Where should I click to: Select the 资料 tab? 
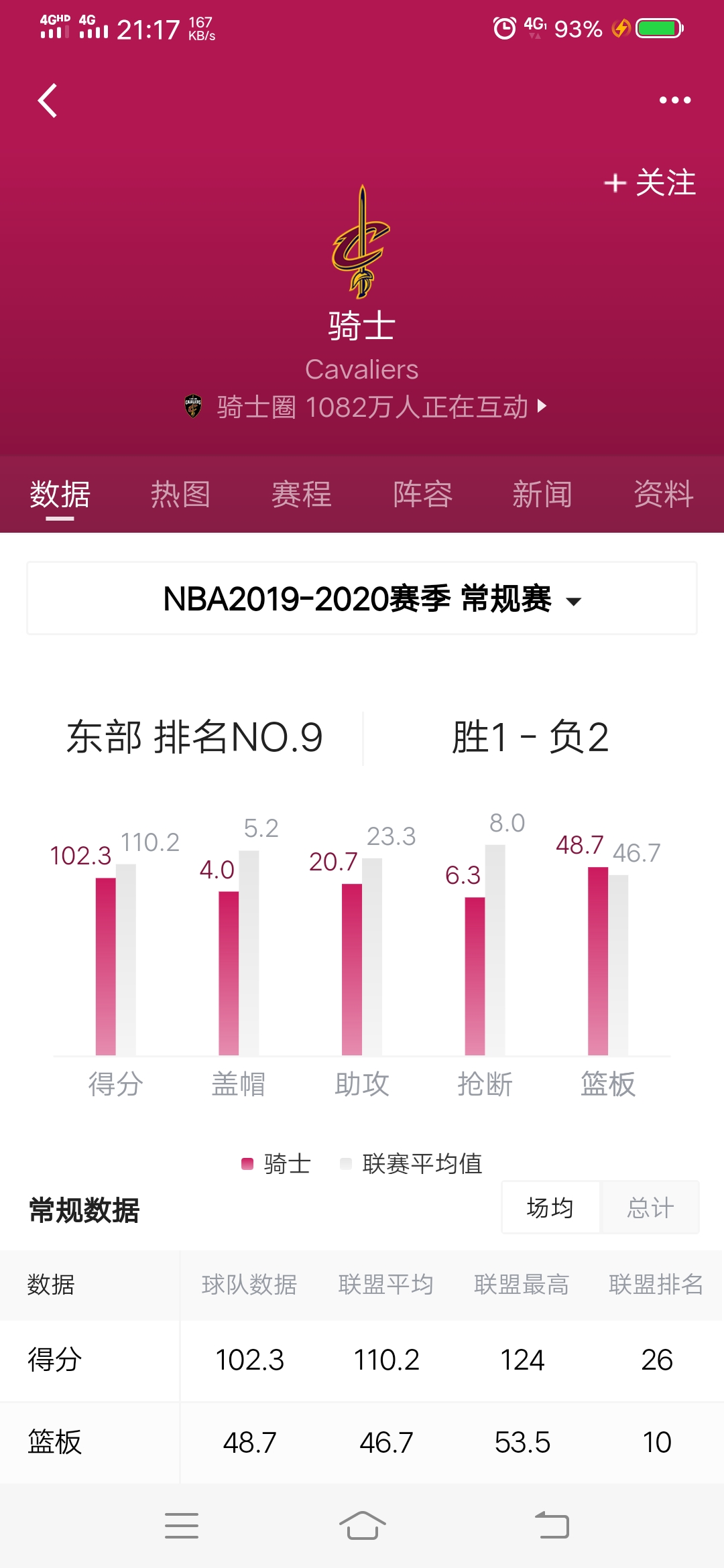tap(663, 495)
